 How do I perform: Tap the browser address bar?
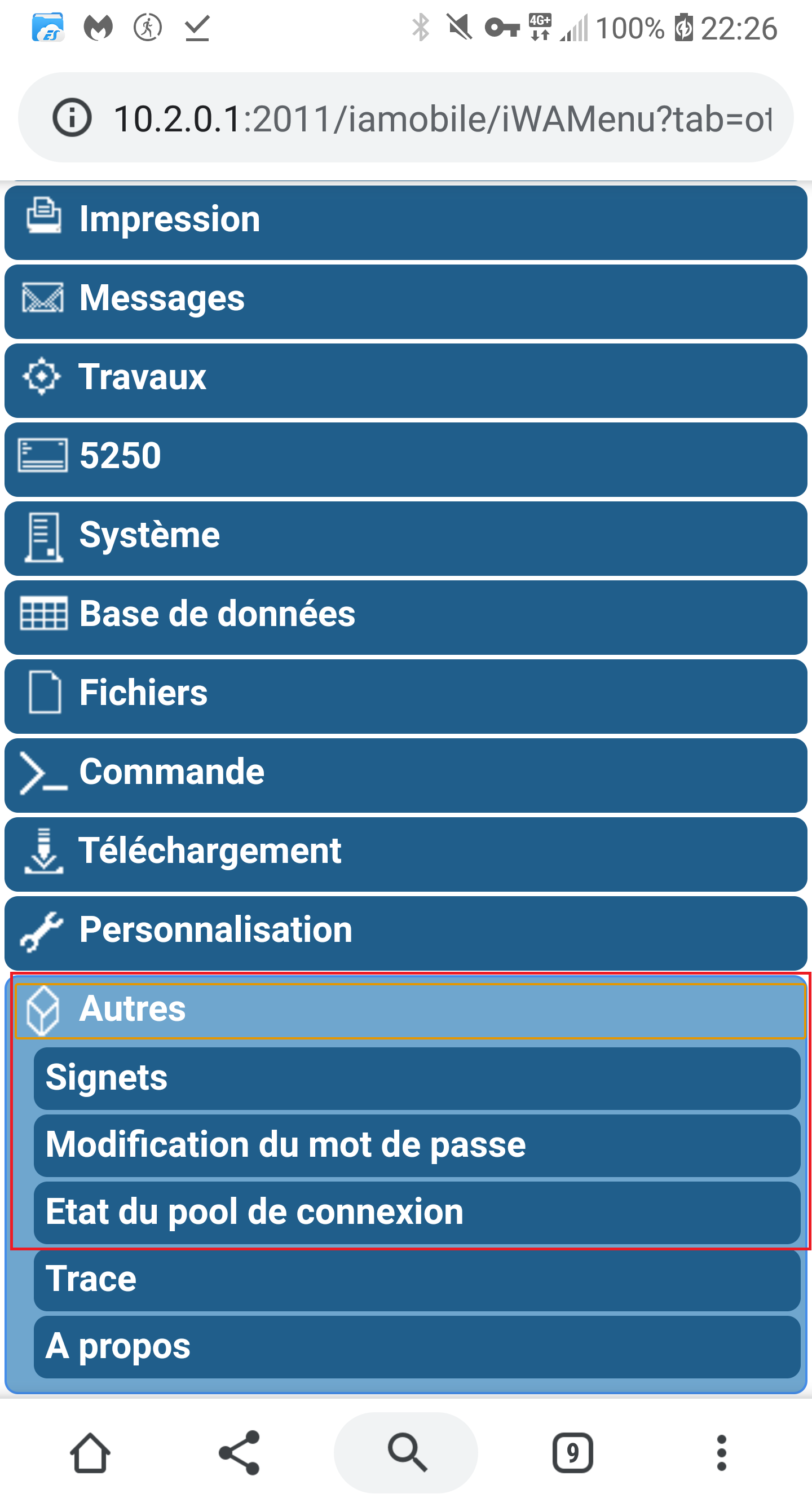[x=406, y=117]
